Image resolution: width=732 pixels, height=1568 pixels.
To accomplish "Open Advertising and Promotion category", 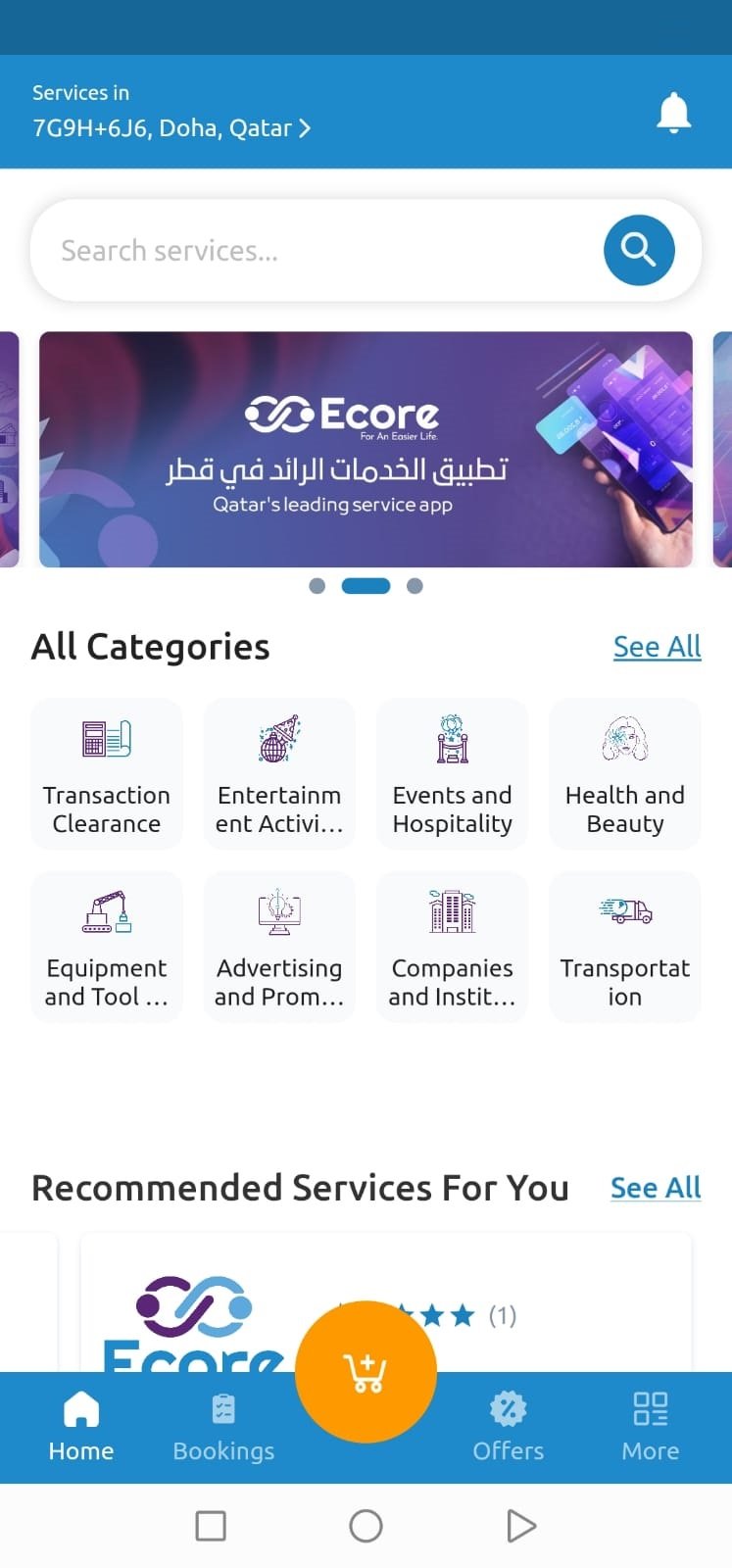I will pos(279,947).
